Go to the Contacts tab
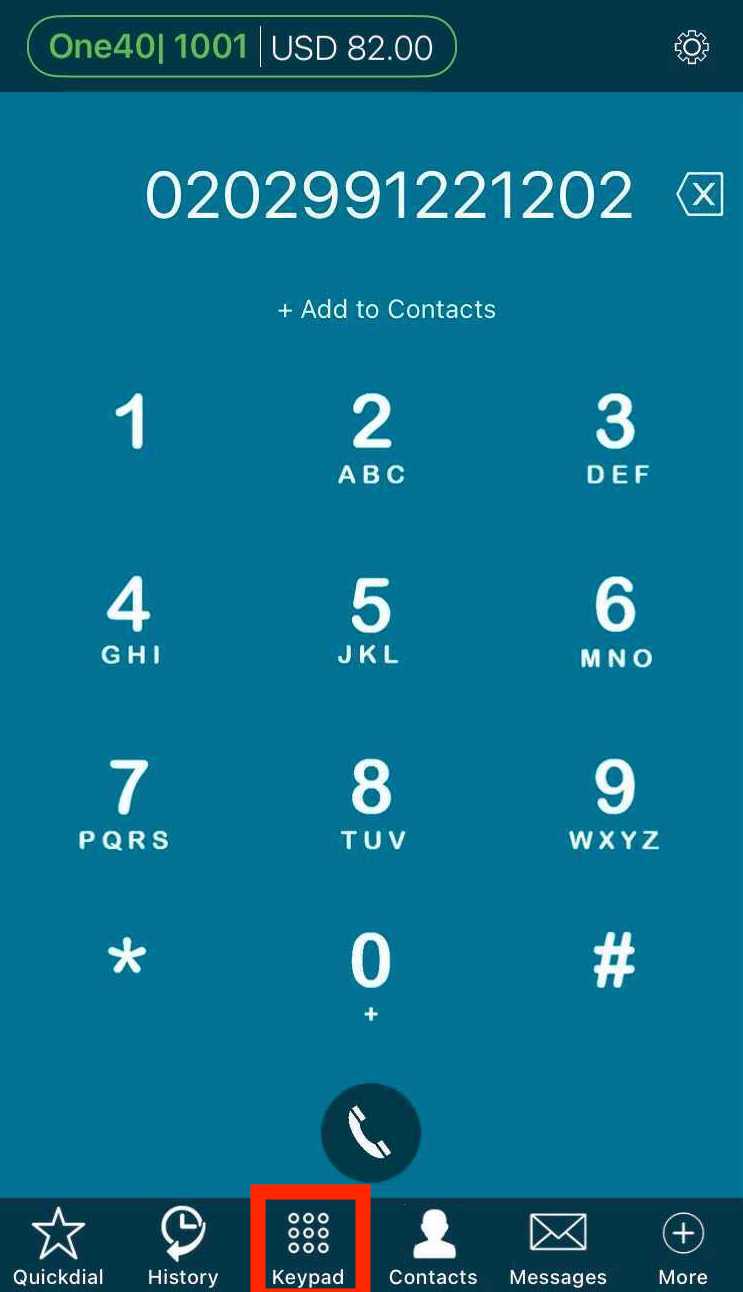This screenshot has width=743, height=1292. point(433,1246)
